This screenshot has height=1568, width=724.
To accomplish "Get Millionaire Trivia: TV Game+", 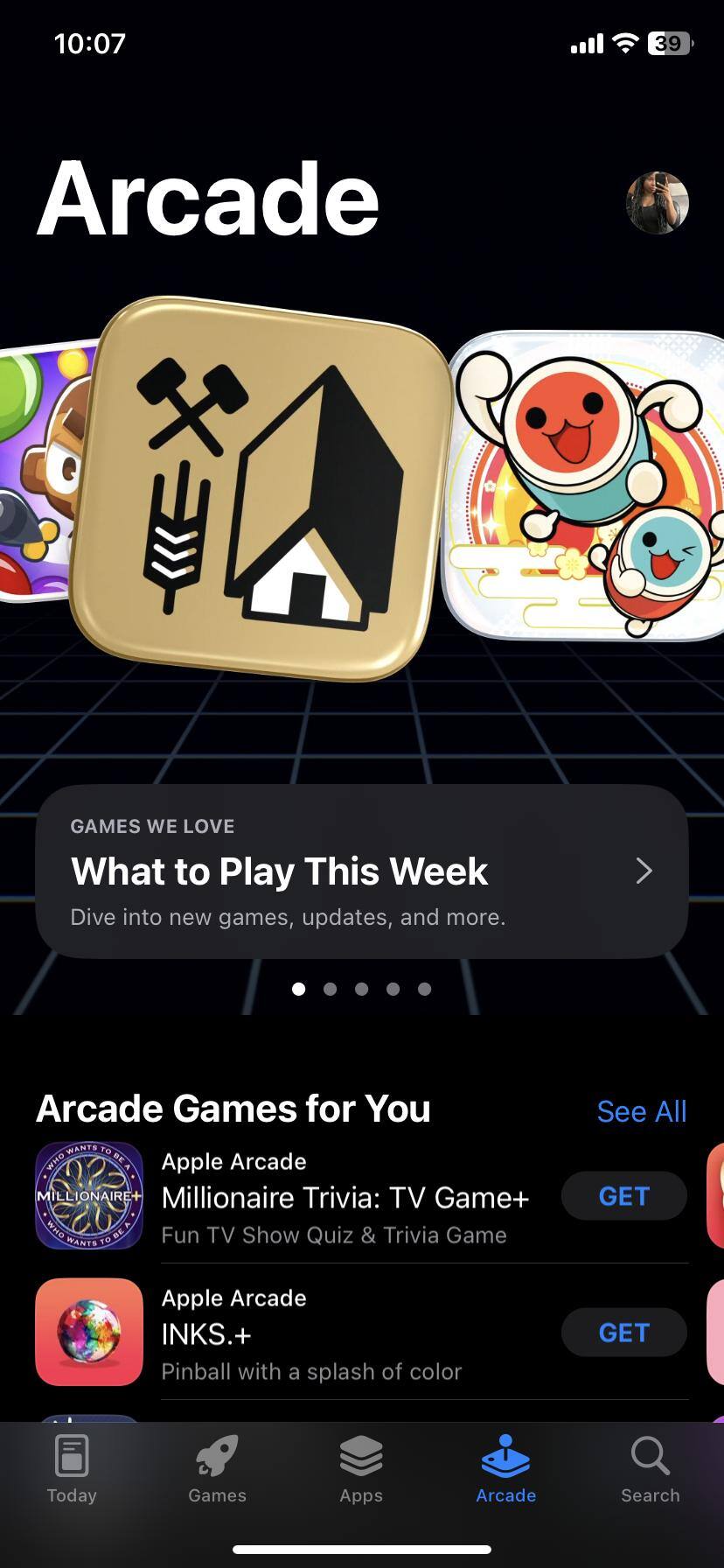I will coord(623,1196).
